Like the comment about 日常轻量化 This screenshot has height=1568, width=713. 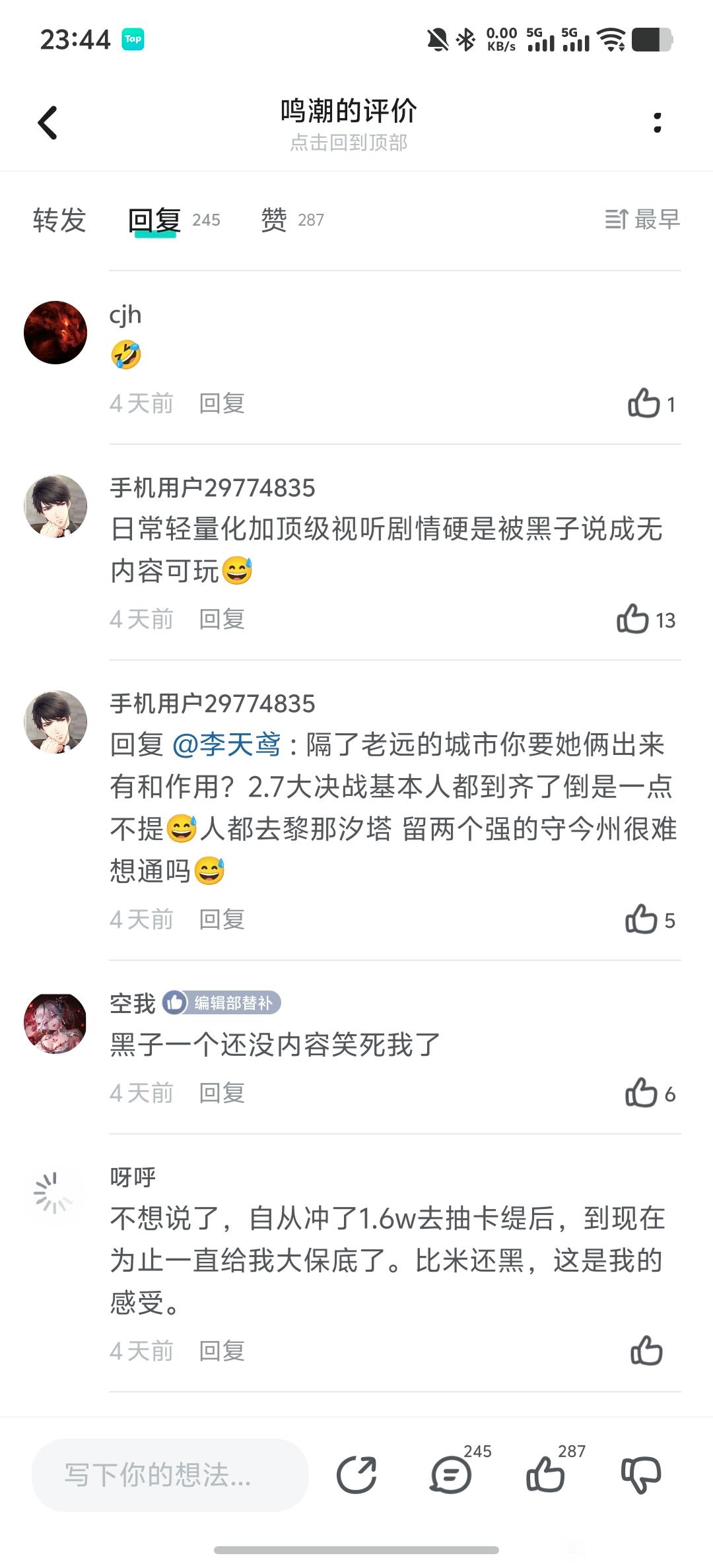[632, 619]
